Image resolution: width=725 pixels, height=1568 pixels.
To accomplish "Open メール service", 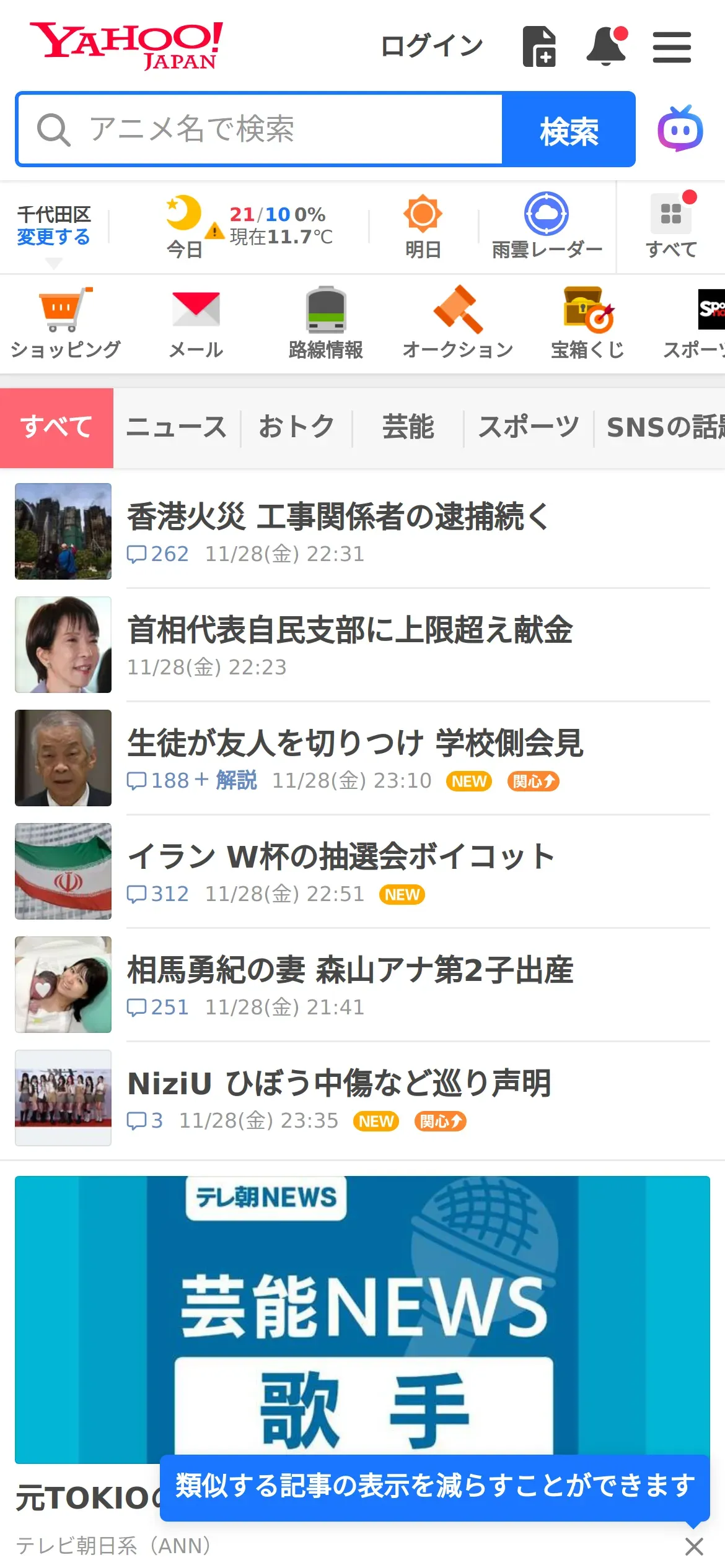I will [196, 323].
